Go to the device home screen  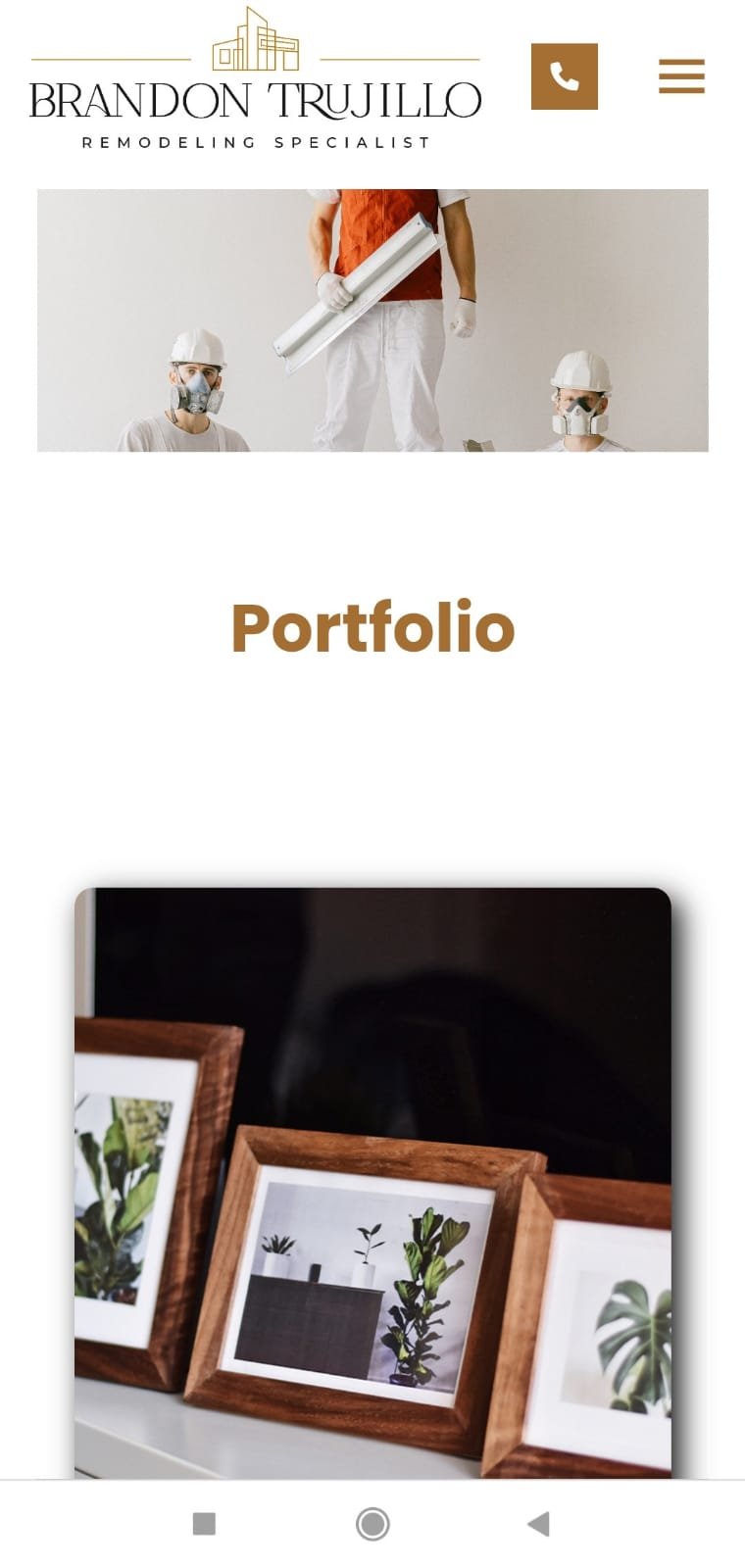(x=372, y=1523)
